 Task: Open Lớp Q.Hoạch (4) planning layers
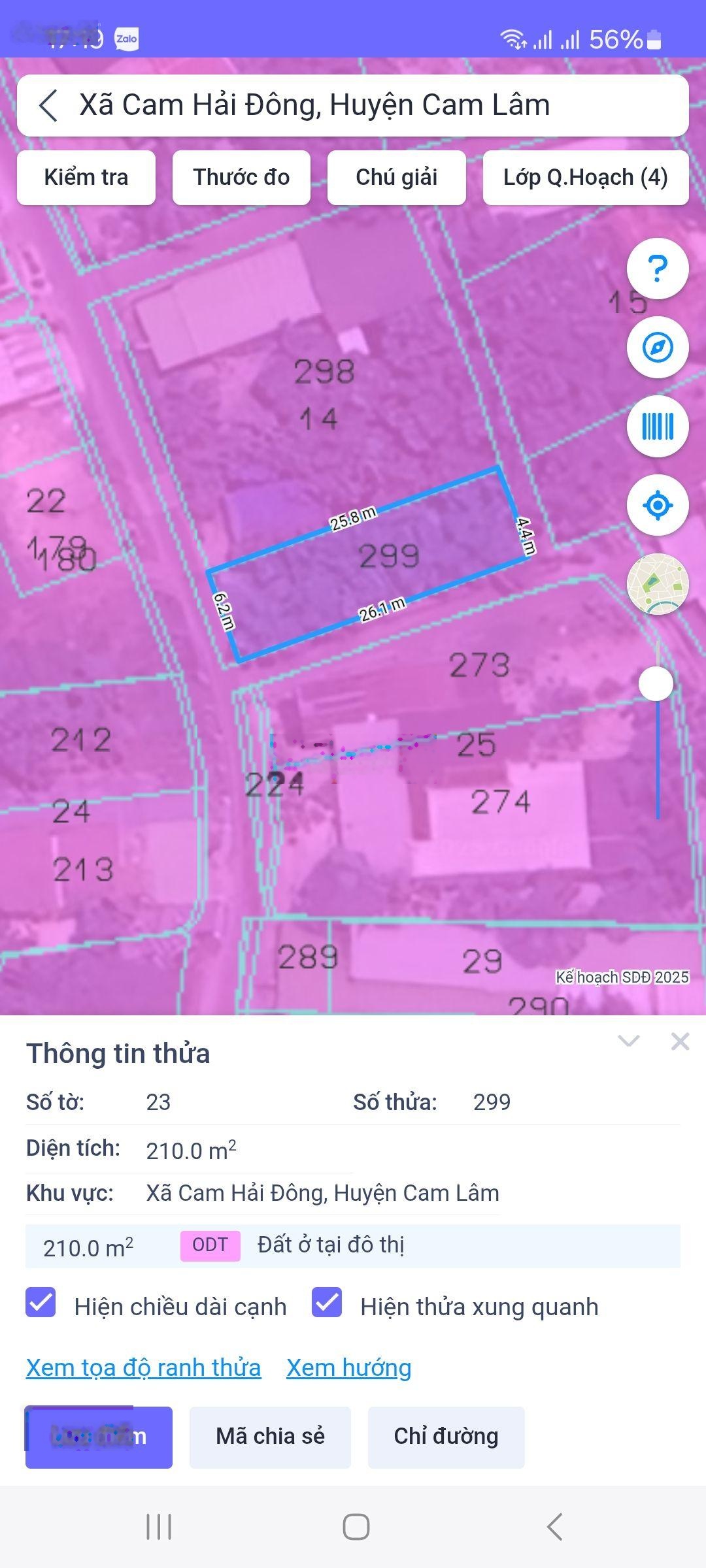click(585, 177)
